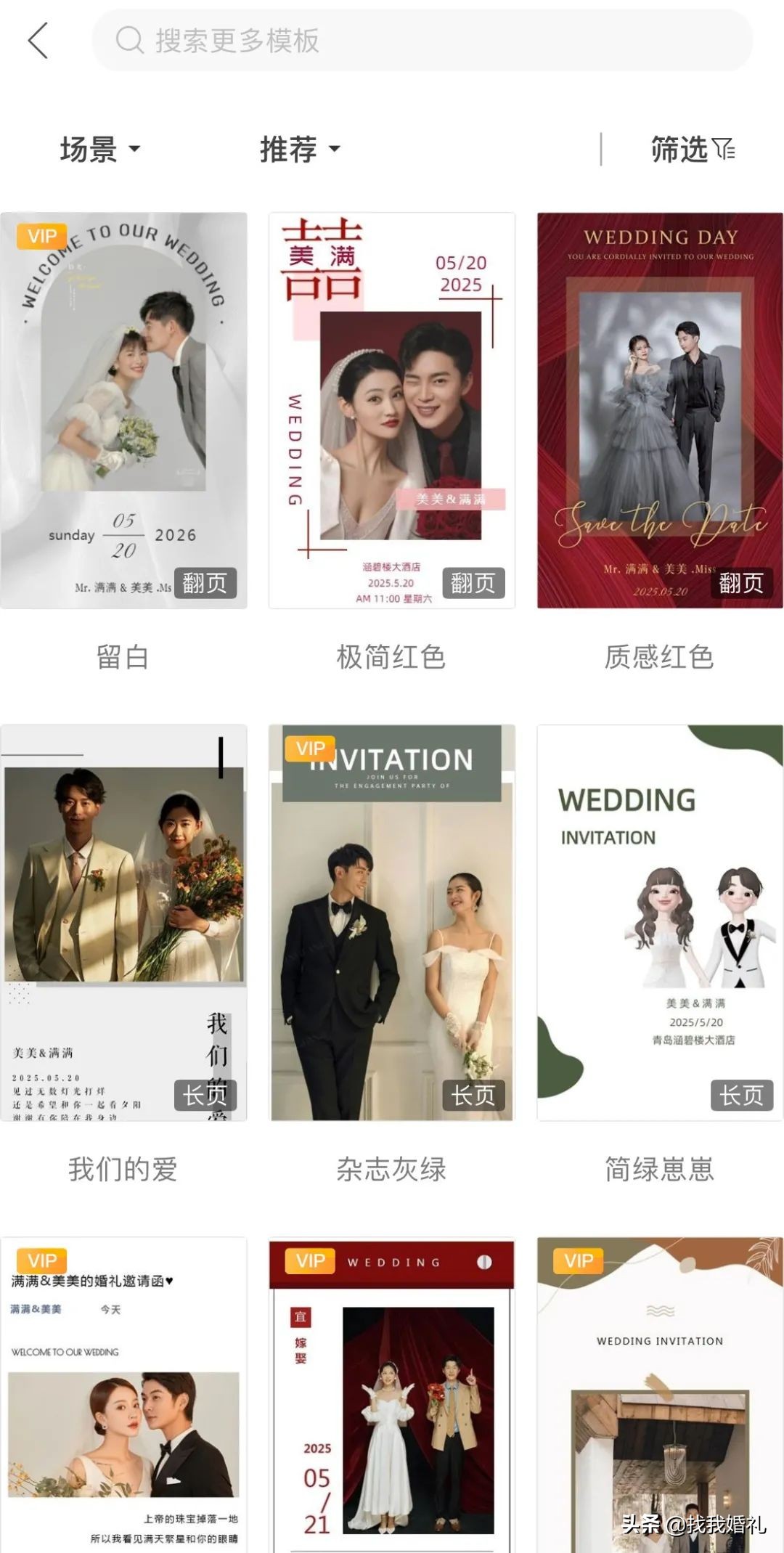
Task: Click the 翻页 tag on 留白 template
Action: point(205,582)
